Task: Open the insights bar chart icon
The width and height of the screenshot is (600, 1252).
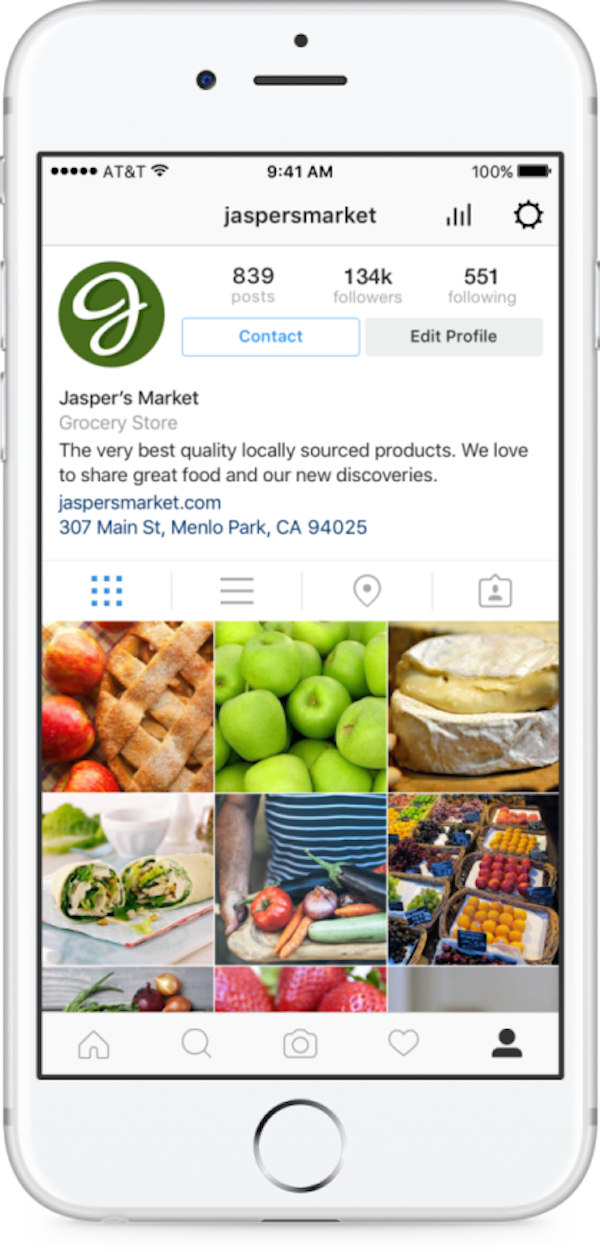Action: coord(459,216)
